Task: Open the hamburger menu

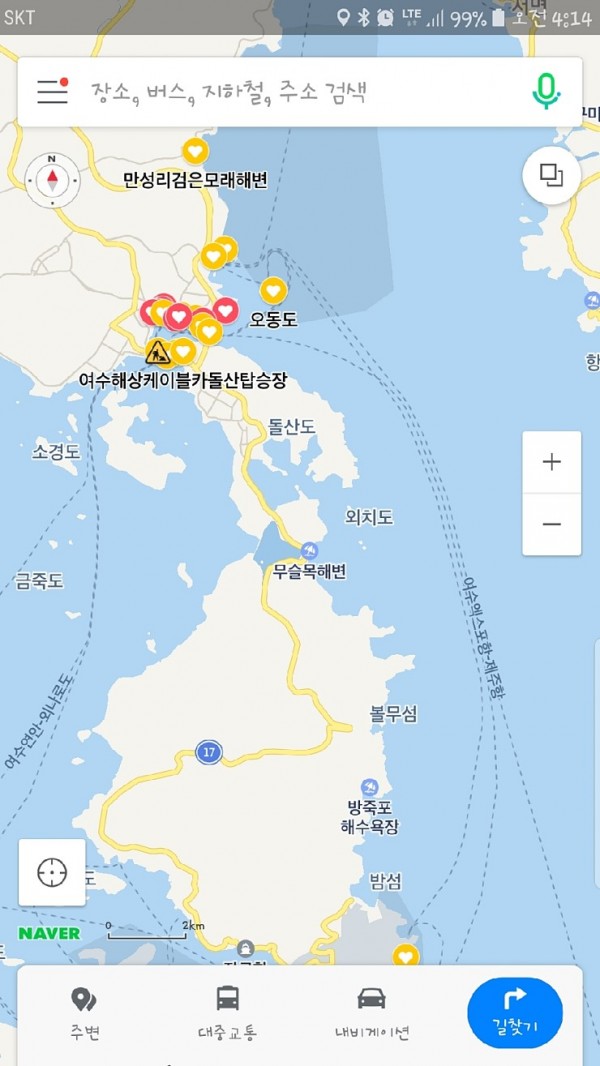Action: (x=52, y=92)
